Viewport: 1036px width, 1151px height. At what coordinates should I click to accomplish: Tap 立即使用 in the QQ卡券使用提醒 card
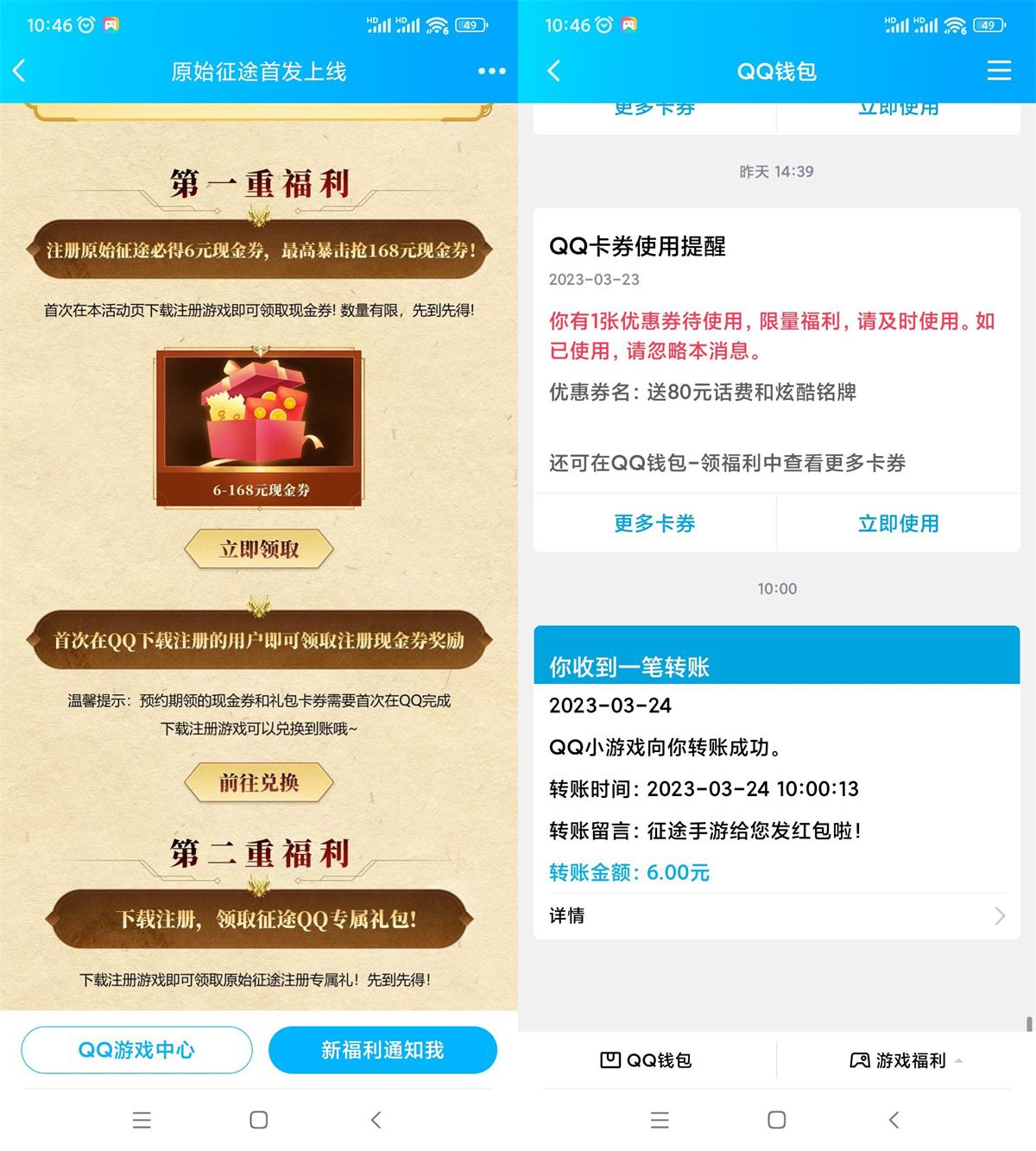tap(898, 523)
